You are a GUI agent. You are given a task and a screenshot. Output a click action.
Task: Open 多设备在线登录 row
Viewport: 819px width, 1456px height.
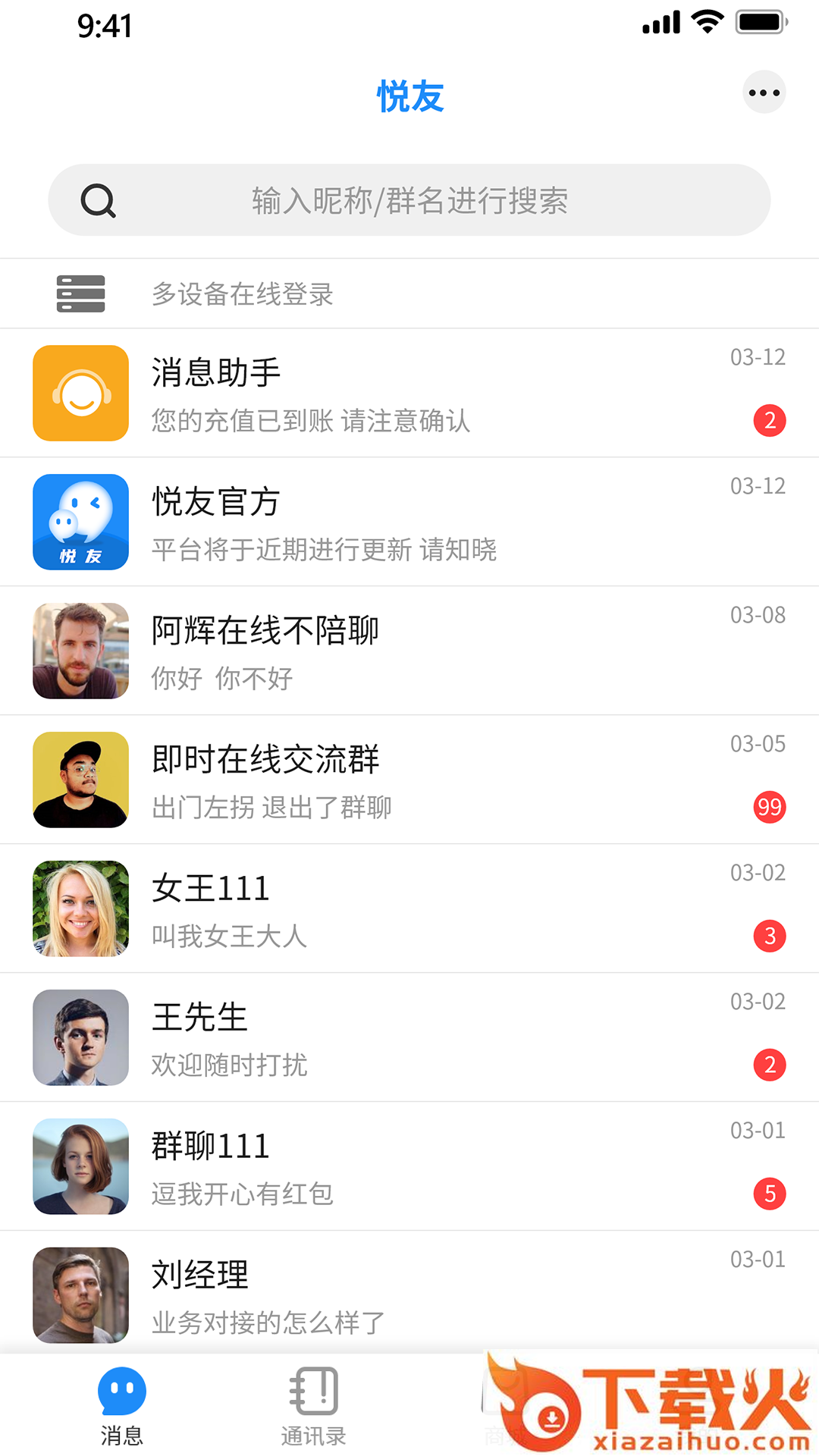click(409, 293)
